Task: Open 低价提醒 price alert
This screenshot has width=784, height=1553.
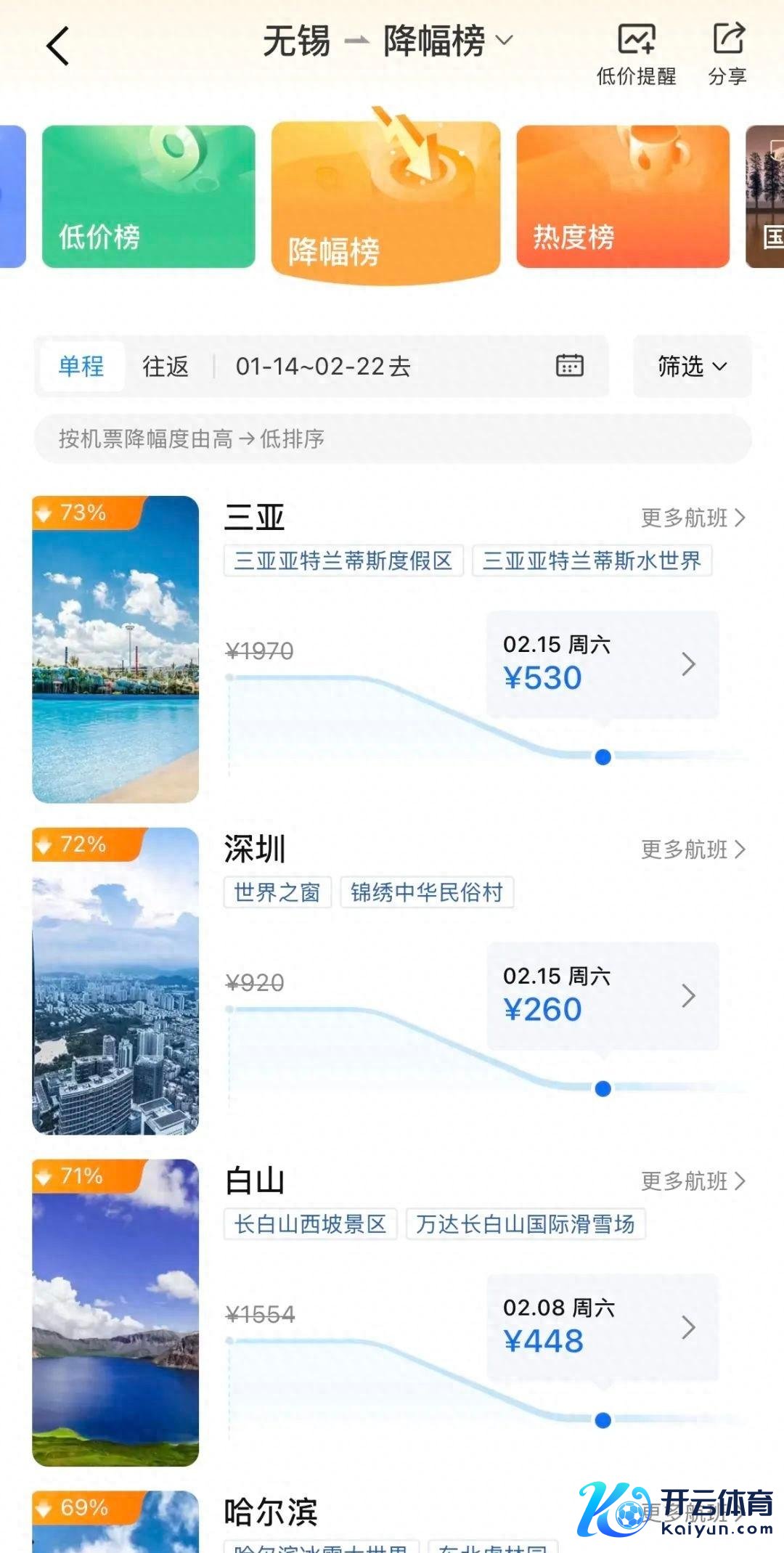Action: [636, 54]
